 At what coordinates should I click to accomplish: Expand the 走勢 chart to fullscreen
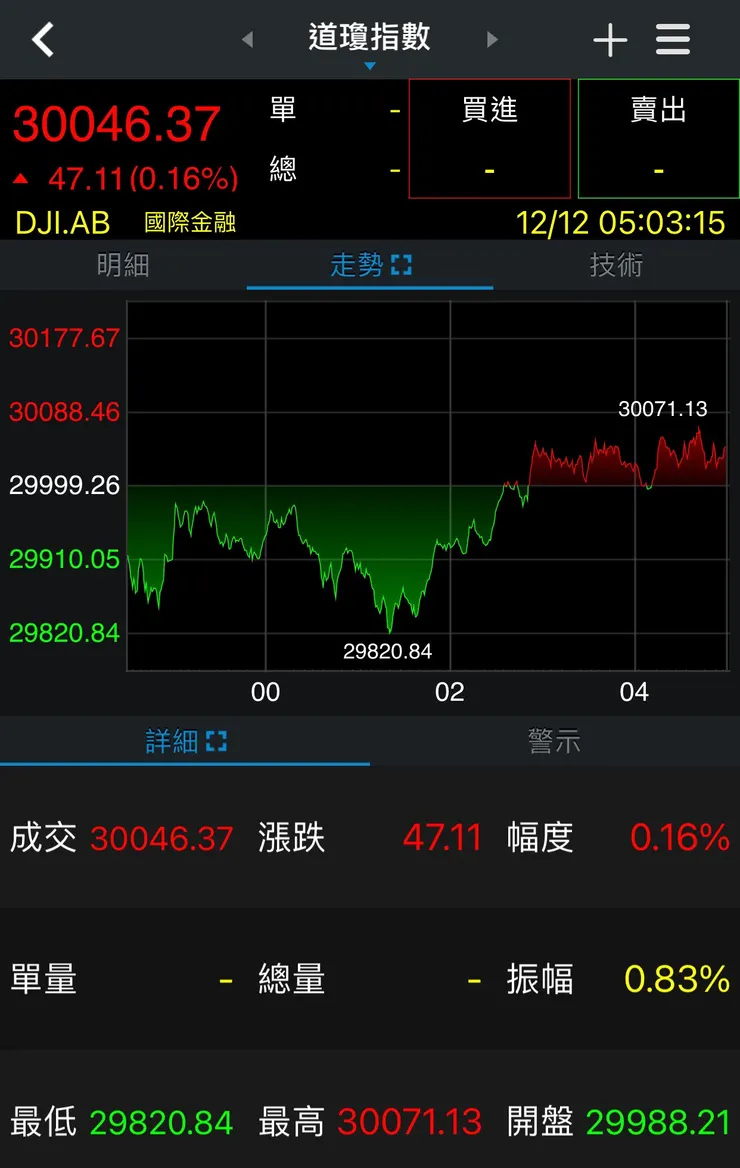[403, 265]
